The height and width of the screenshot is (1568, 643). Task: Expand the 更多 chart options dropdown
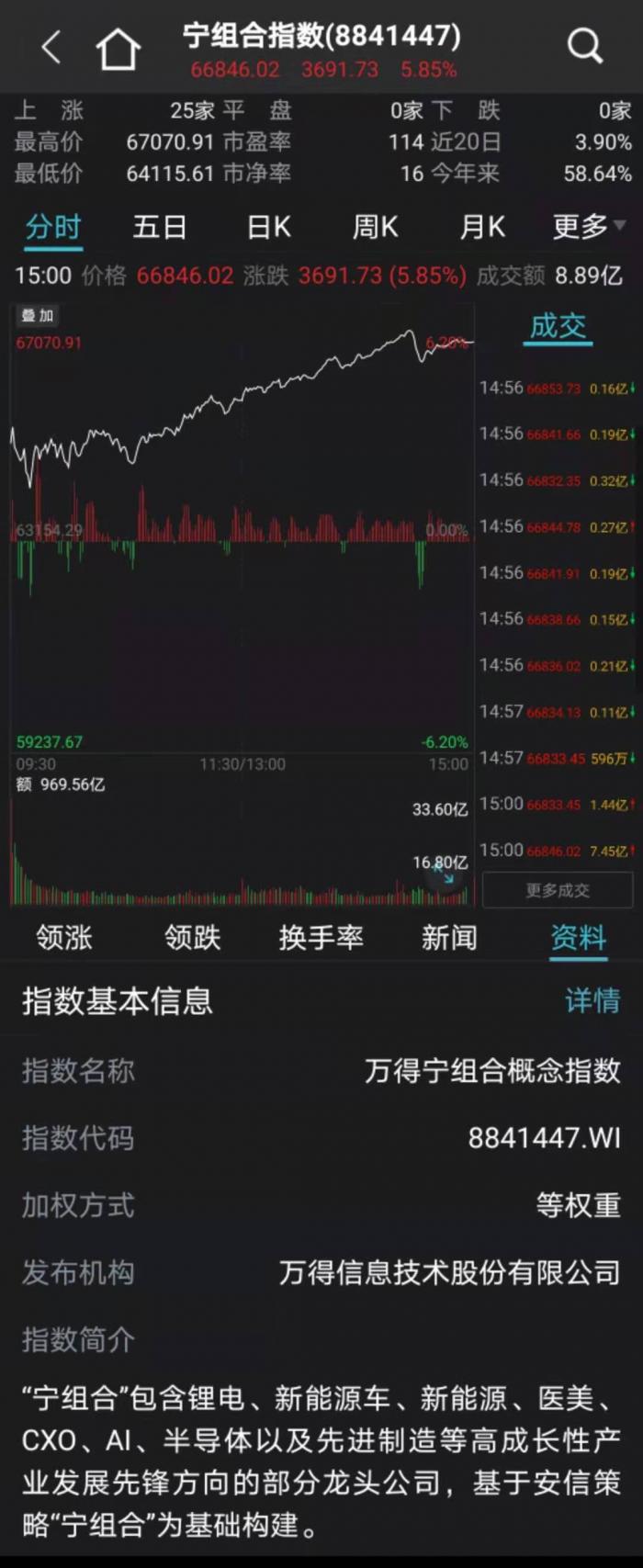coord(588,227)
